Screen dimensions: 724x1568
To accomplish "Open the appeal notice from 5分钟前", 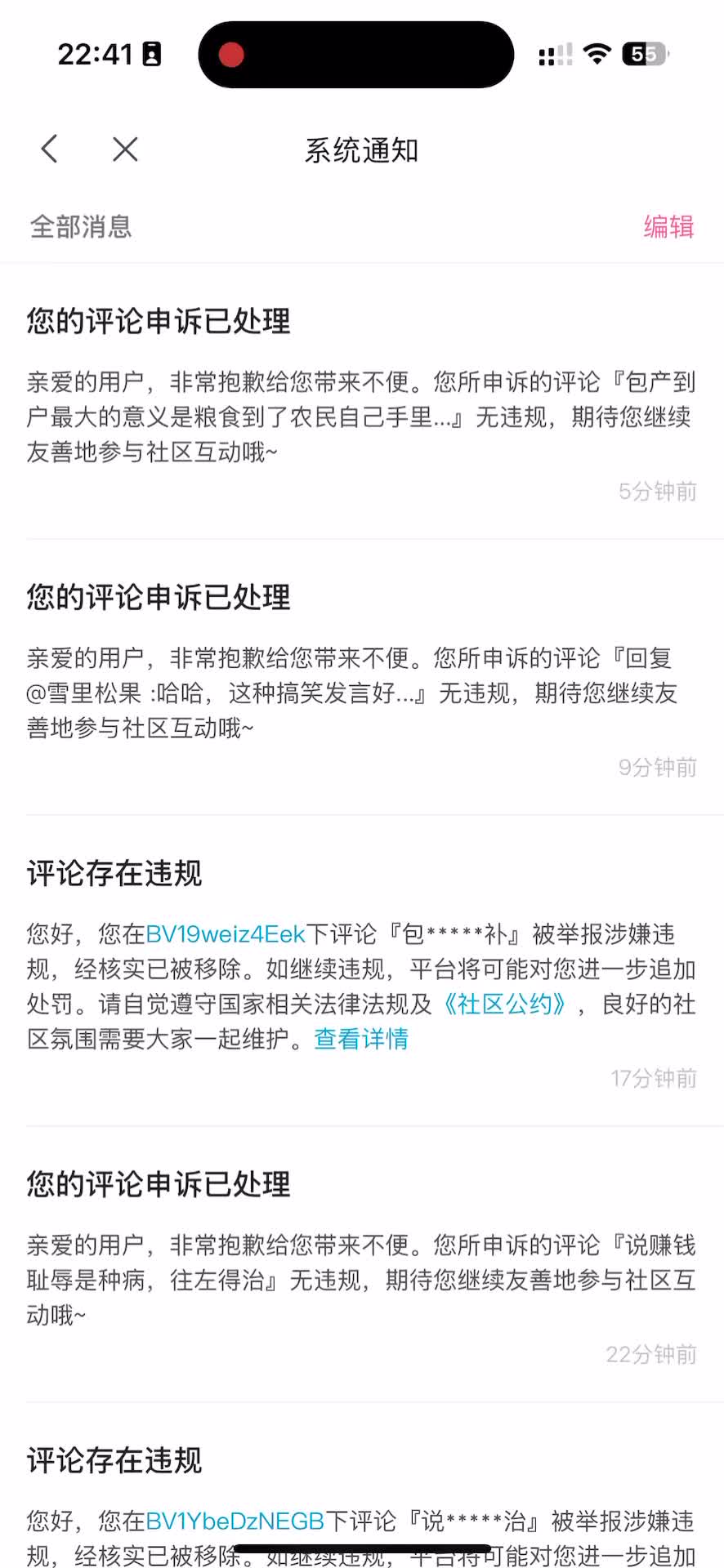I will pyautogui.click(x=361, y=400).
